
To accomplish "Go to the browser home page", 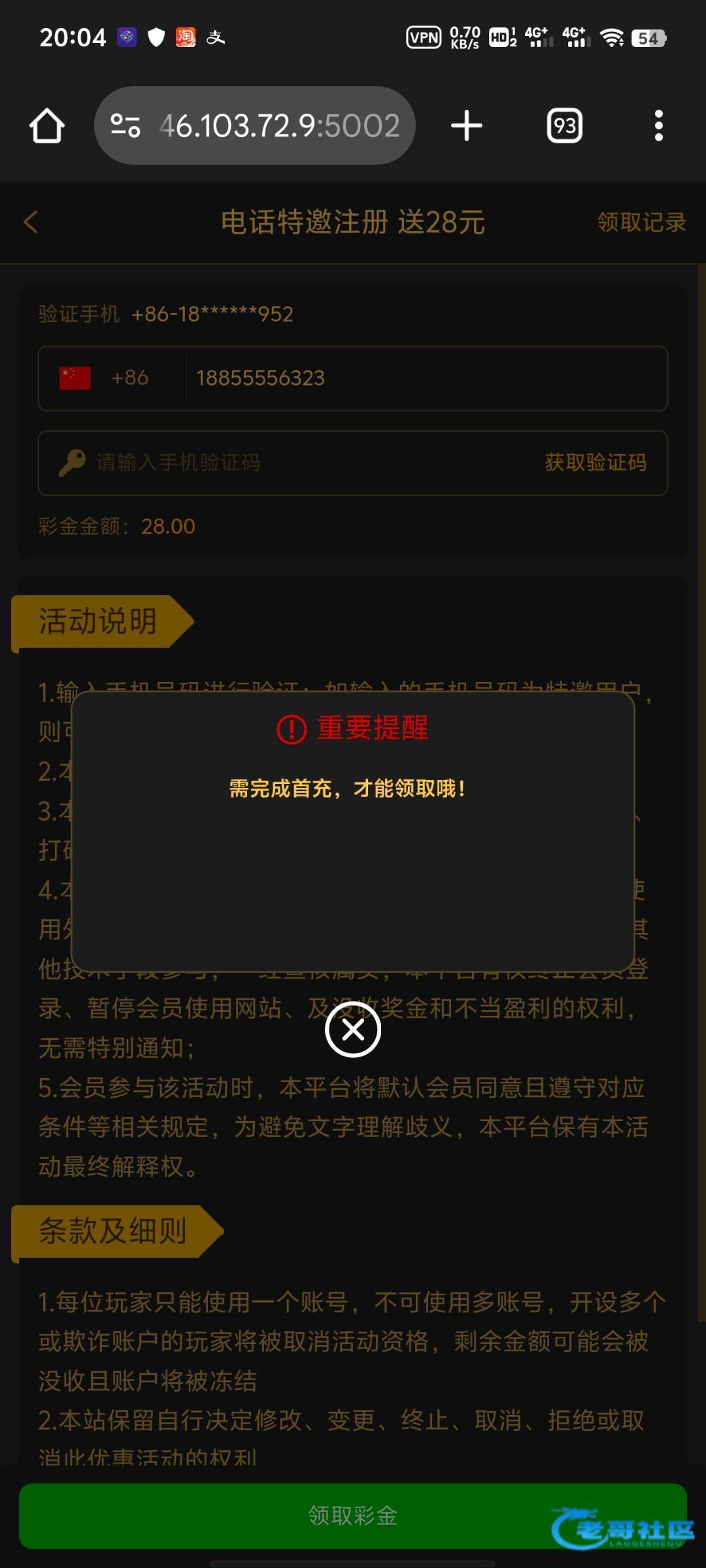I will coord(47,125).
